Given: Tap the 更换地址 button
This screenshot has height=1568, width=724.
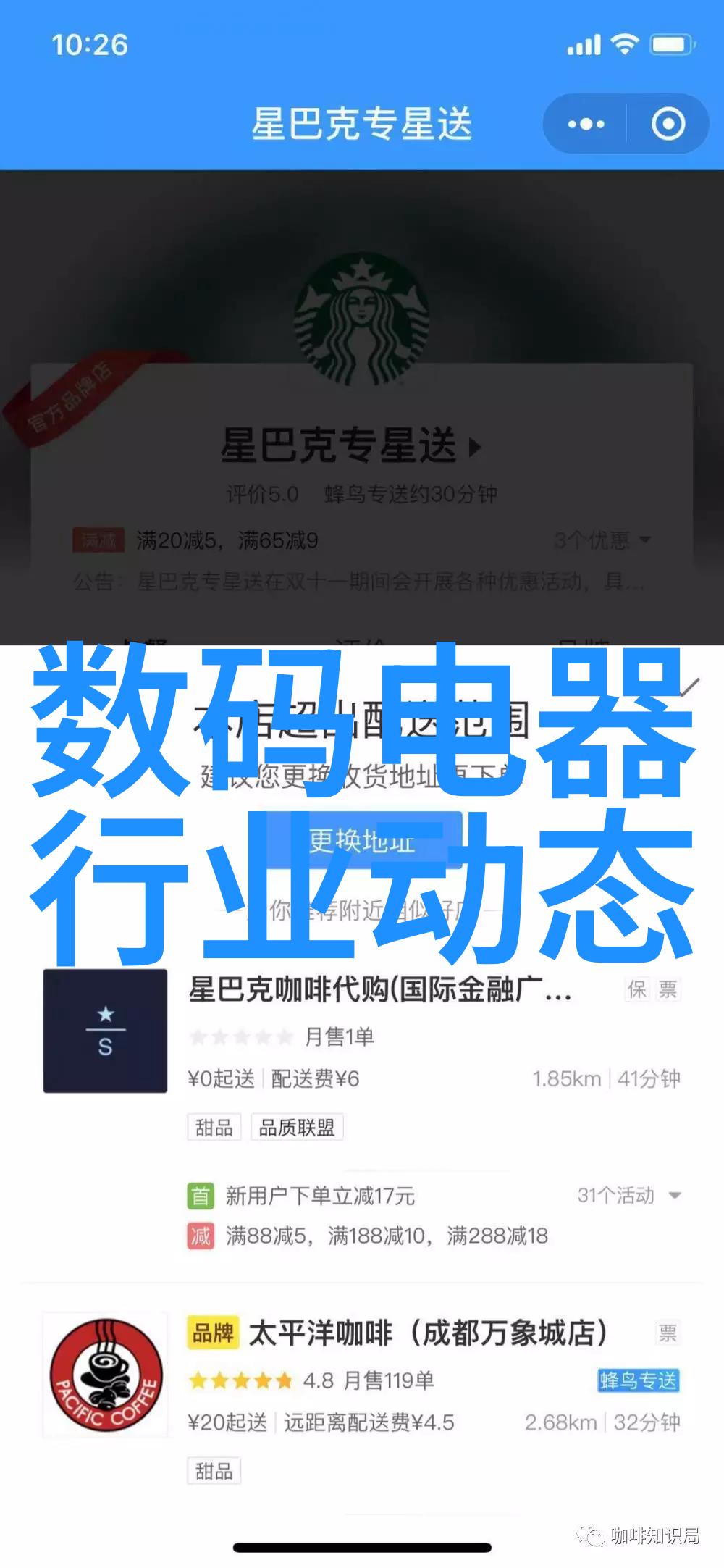Looking at the screenshot, I should click(x=362, y=841).
